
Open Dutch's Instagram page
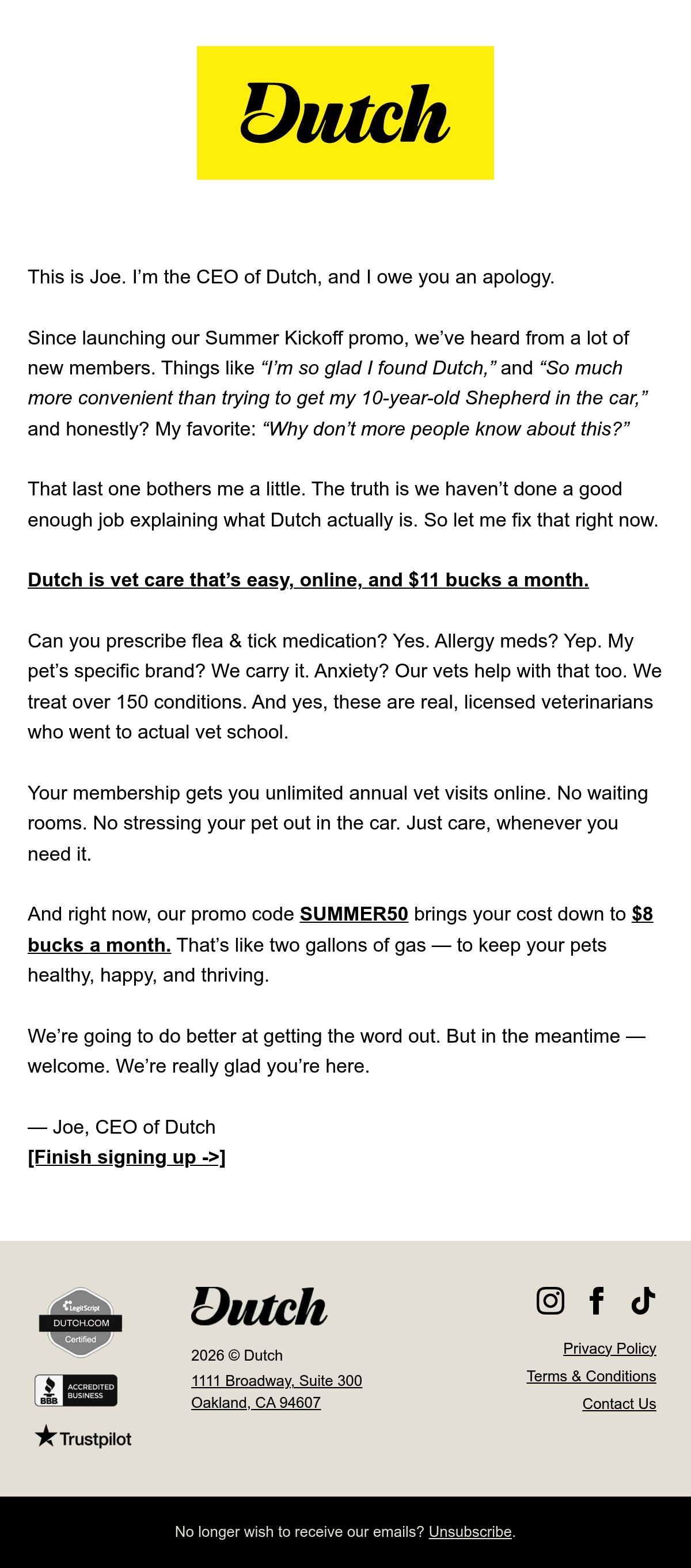click(x=550, y=1301)
